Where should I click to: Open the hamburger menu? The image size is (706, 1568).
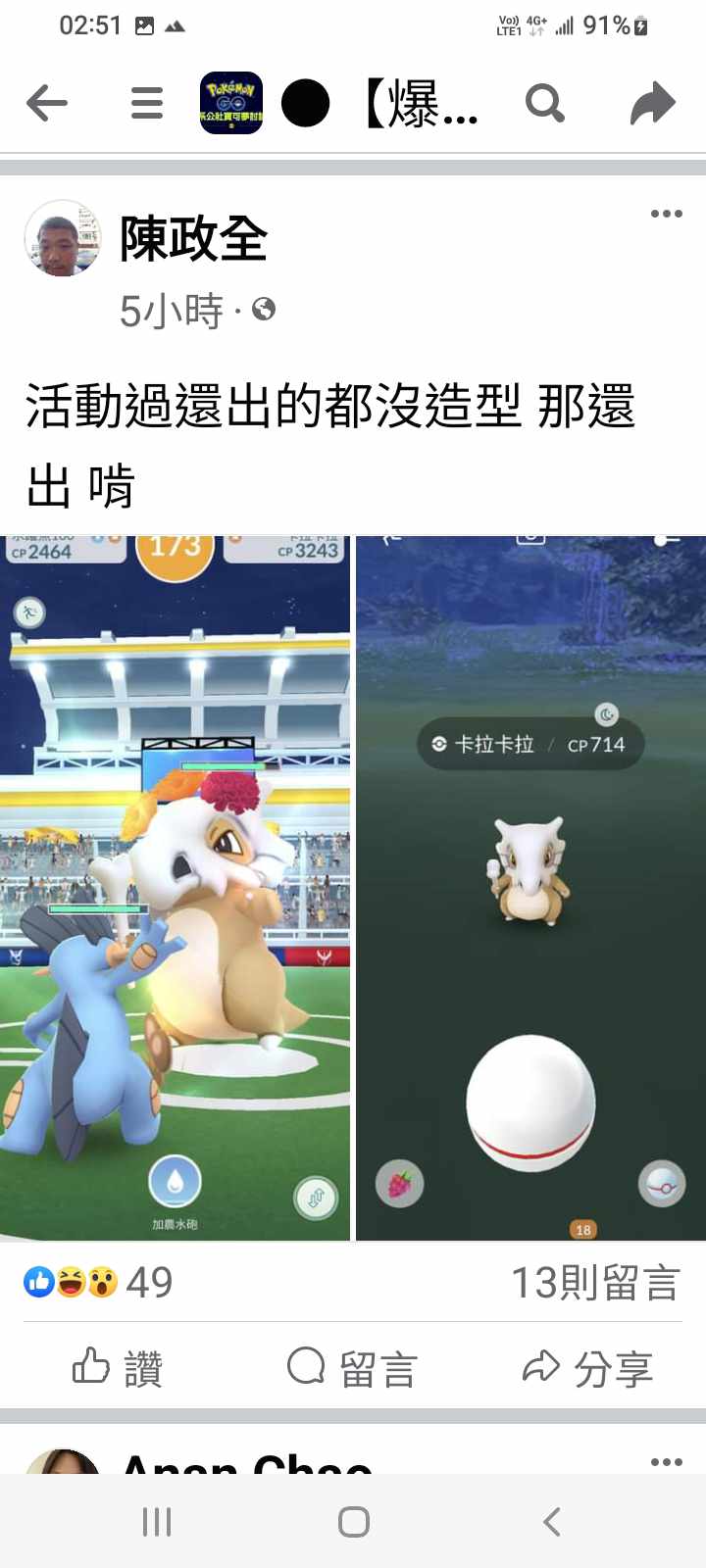[147, 103]
